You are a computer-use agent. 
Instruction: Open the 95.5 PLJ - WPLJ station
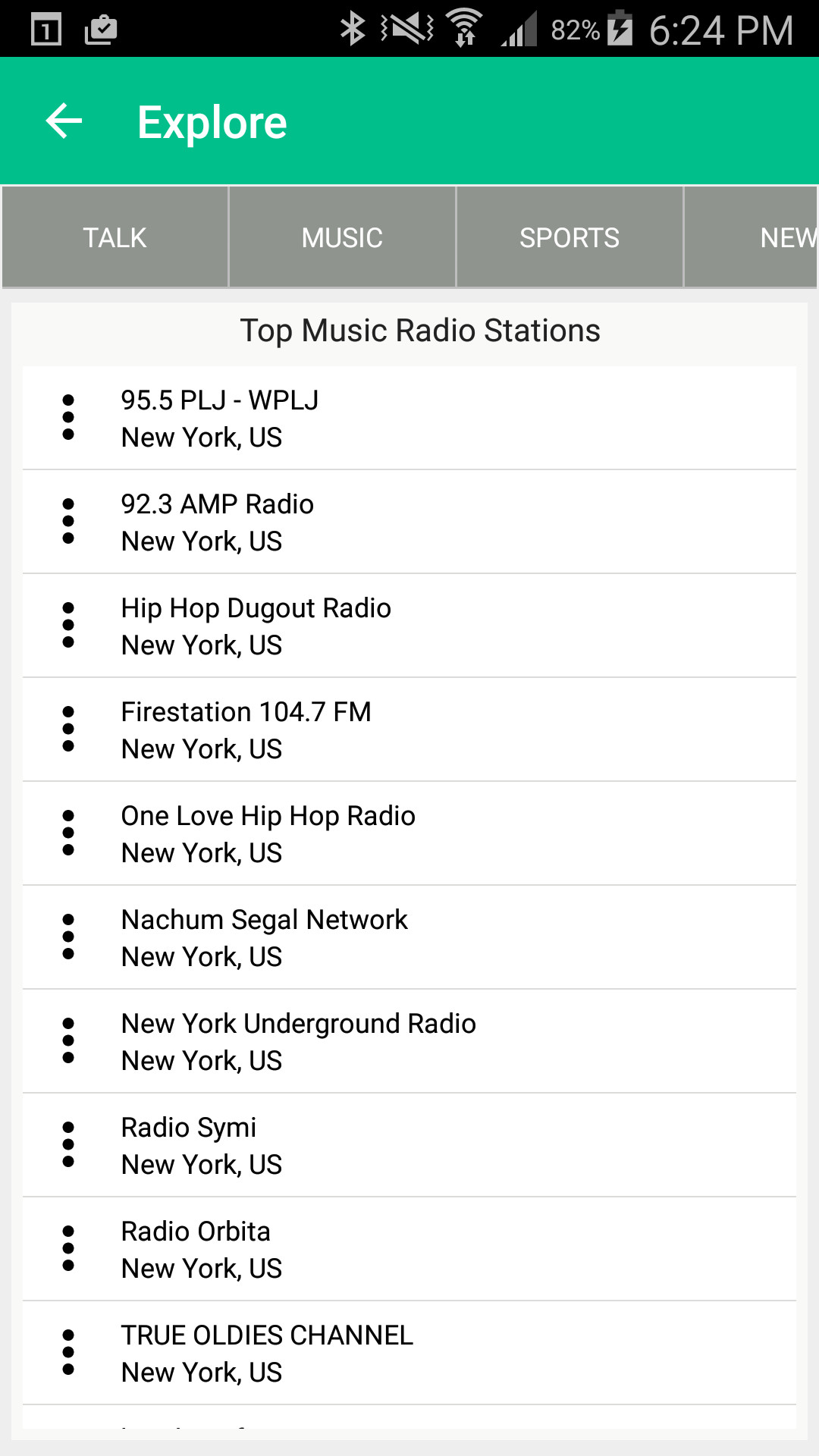pos(409,418)
